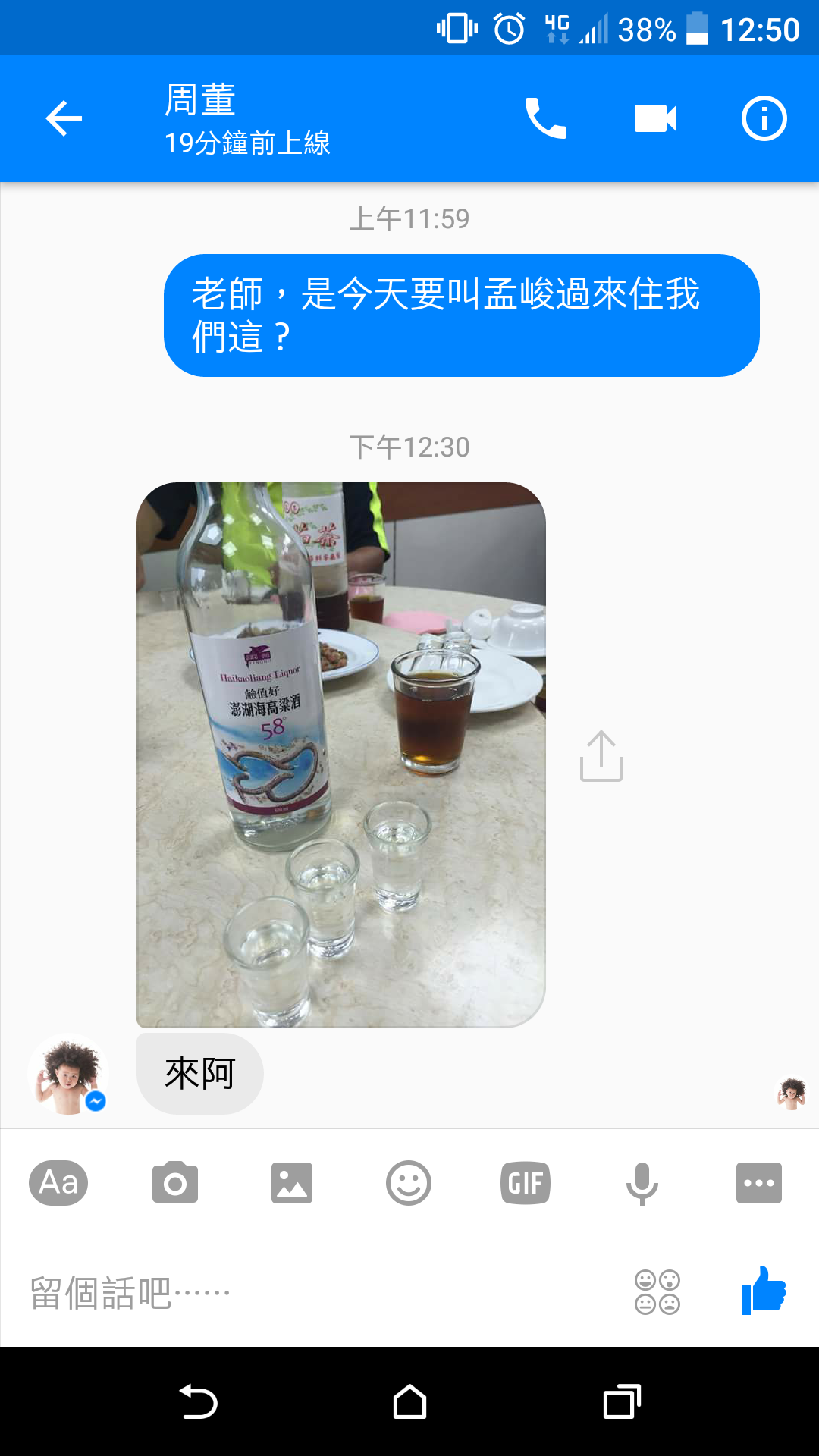Focus the 留個話吧 message field
This screenshot has height=1456, width=819.
(x=303, y=1292)
